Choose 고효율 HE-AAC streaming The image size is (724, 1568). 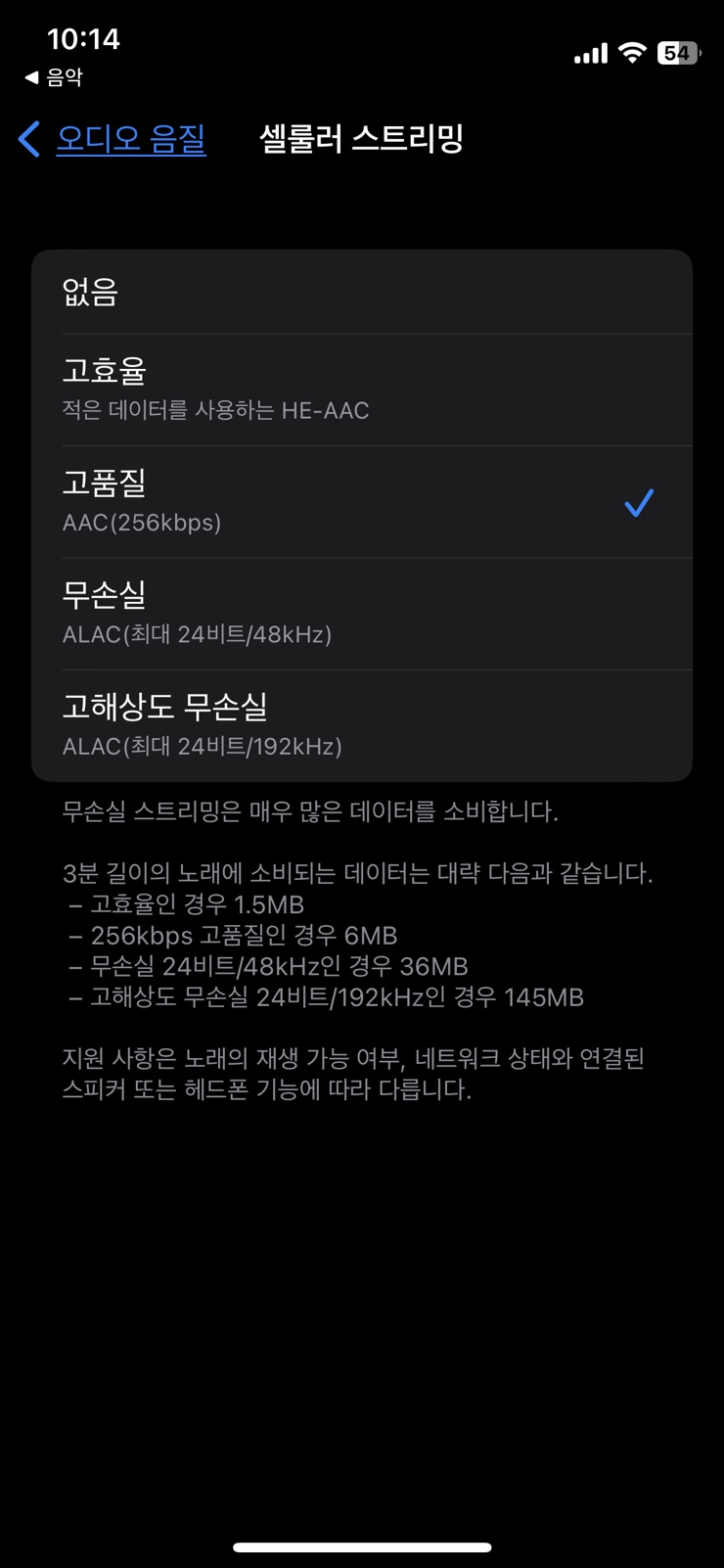click(362, 390)
